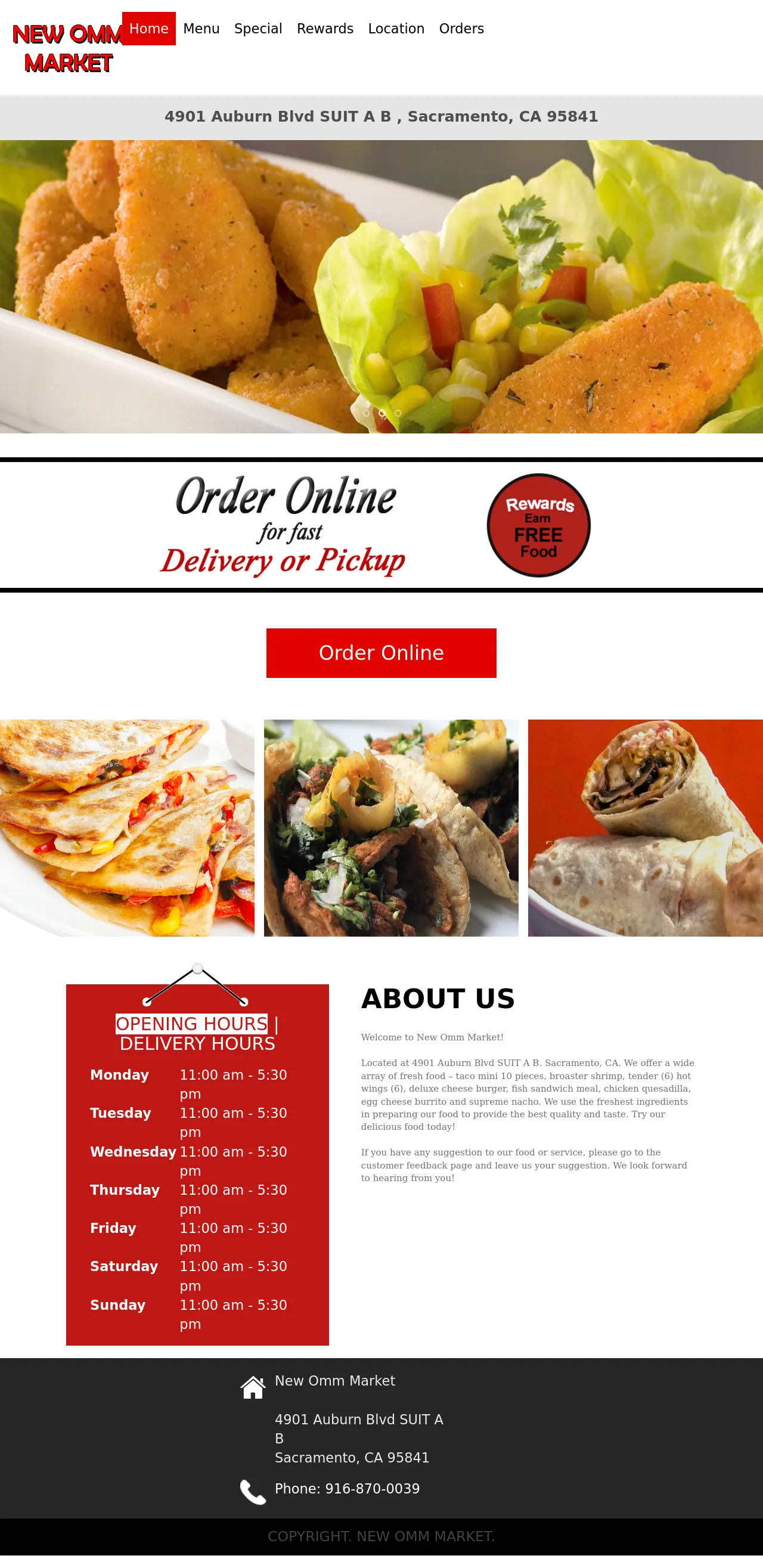This screenshot has width=763, height=1568.
Task: View the Rewards page
Action: tap(325, 29)
